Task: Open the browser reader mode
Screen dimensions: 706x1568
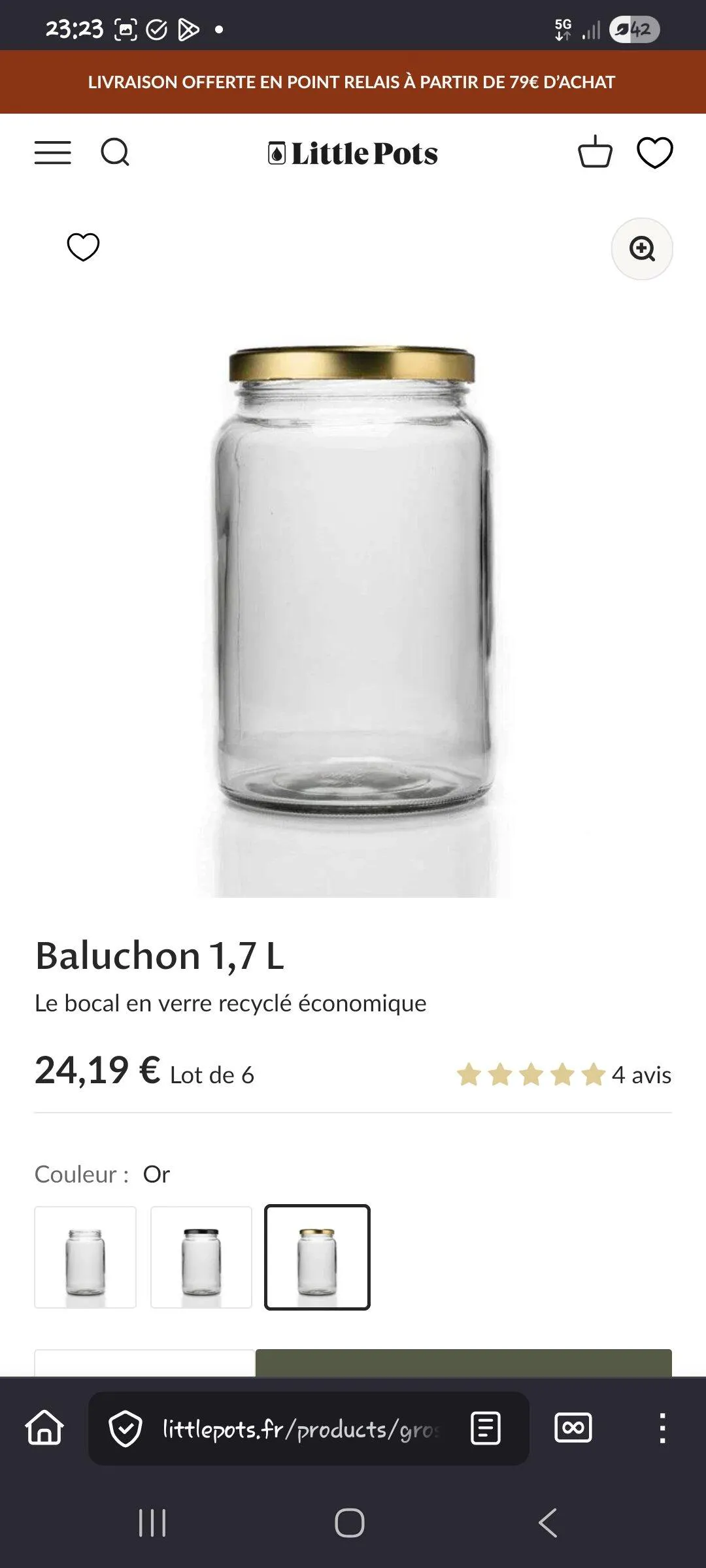Action: pos(486,1428)
